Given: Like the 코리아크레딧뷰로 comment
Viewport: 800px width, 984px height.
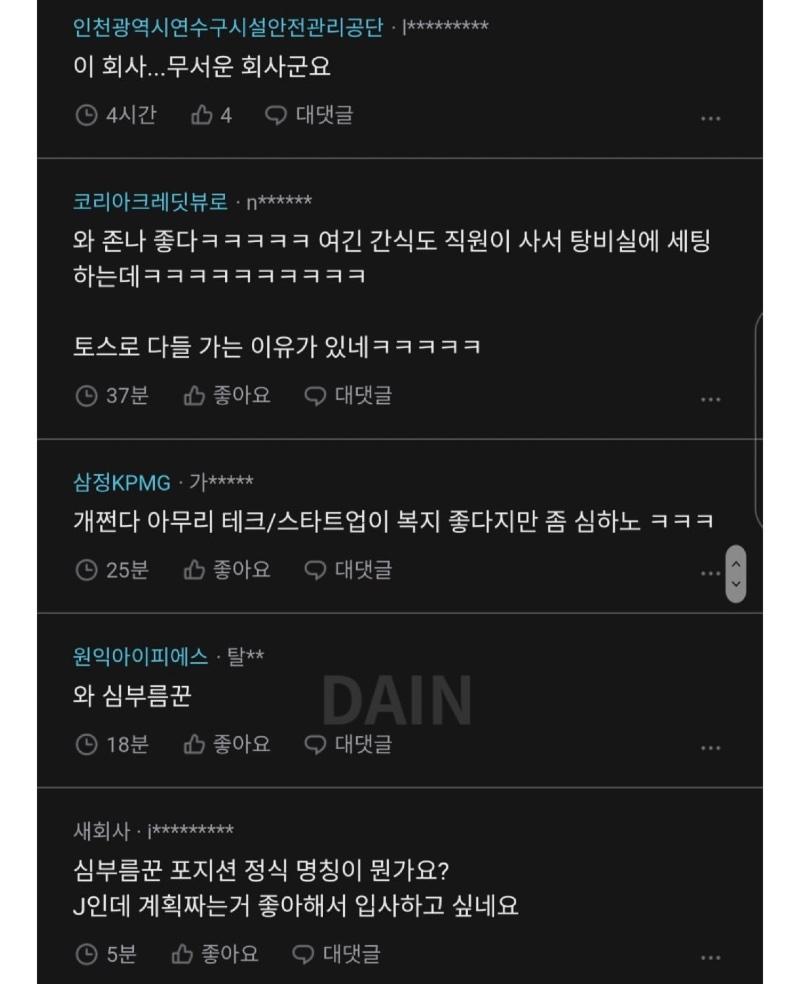Looking at the screenshot, I should (227, 395).
